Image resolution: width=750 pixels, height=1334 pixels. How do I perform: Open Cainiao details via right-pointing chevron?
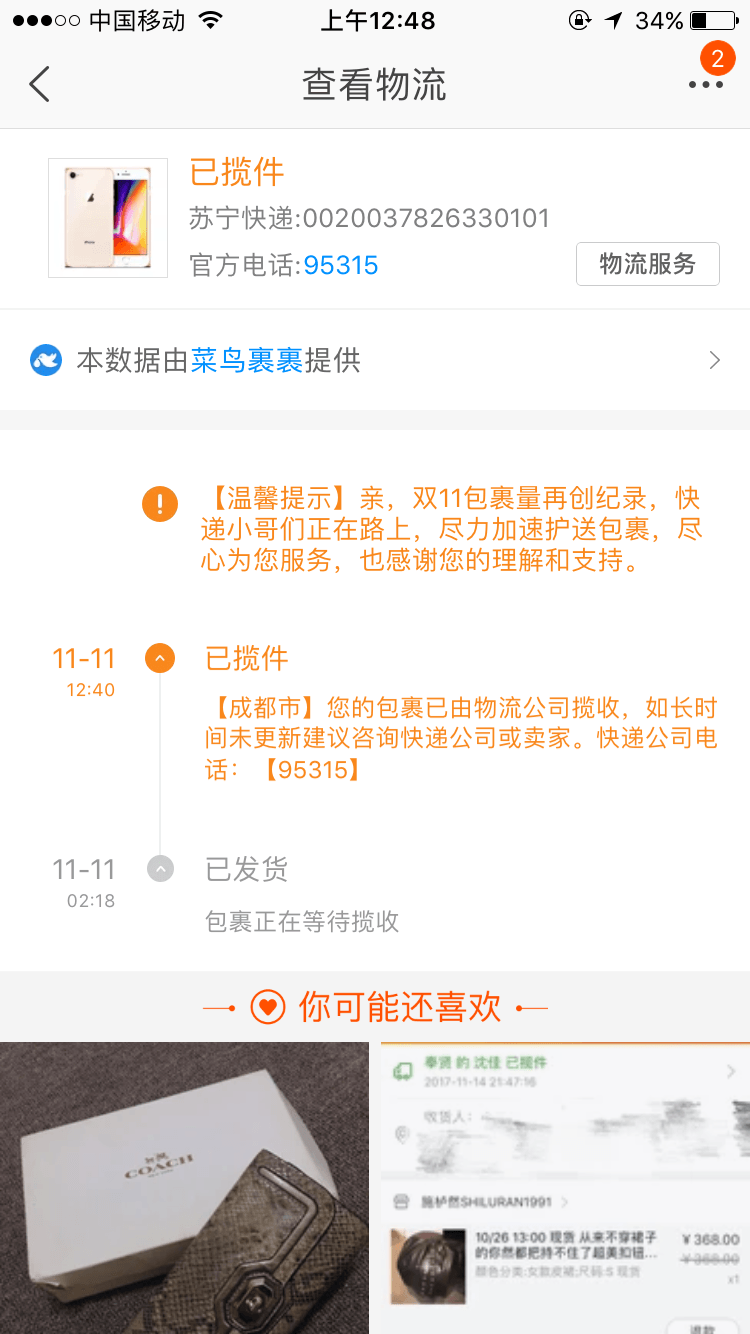pyautogui.click(x=714, y=361)
